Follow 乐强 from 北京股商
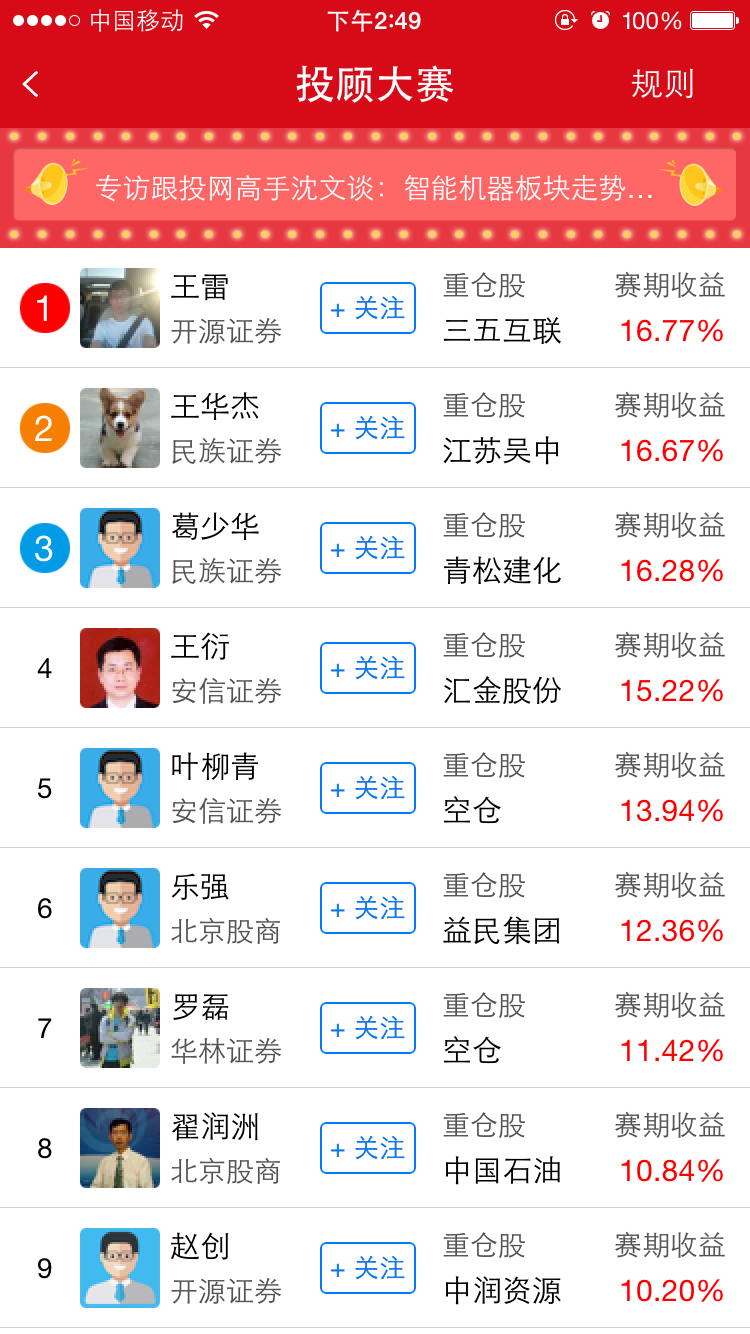Viewport: 750px width, 1334px height. pos(367,908)
